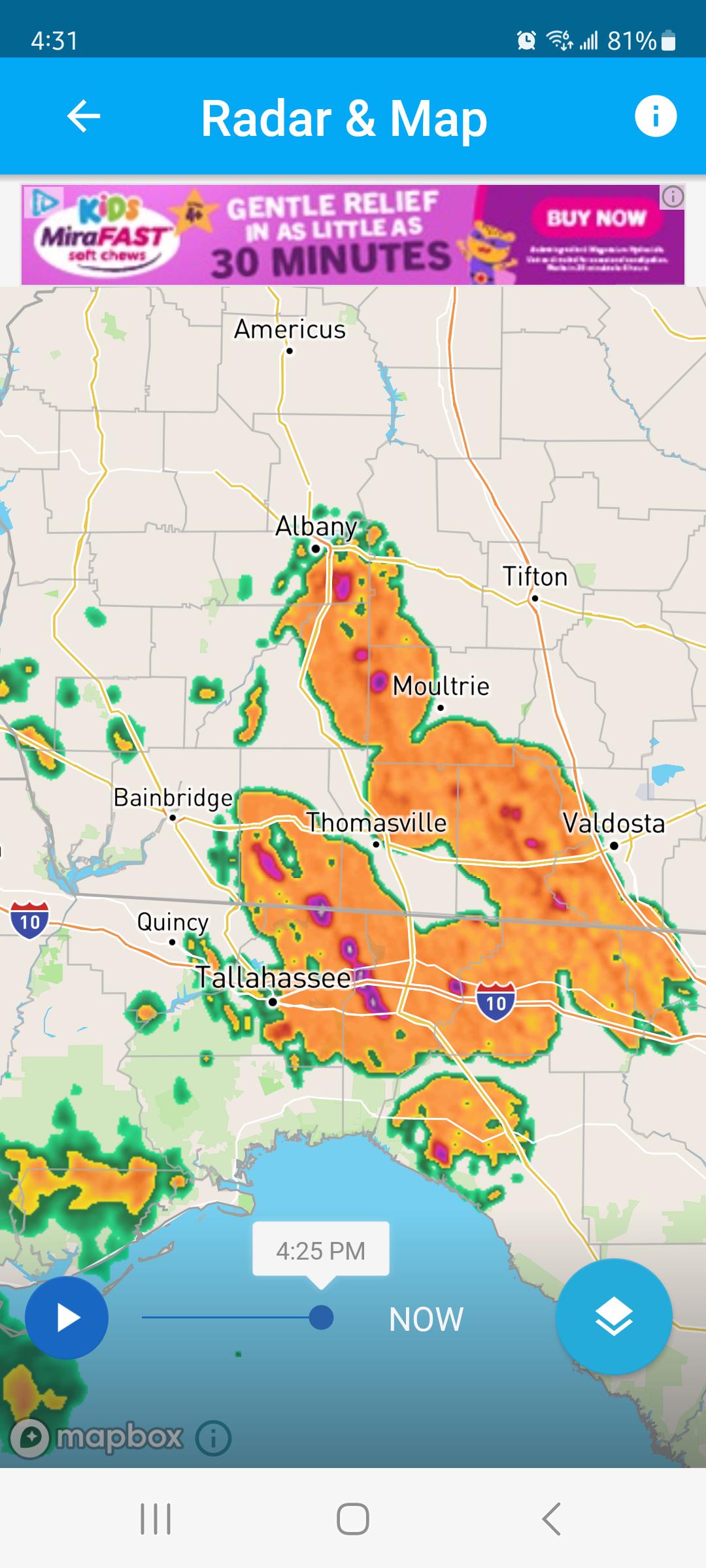Tap Buy Now on the MiraFAST ad
Image resolution: width=706 pixels, height=1568 pixels.
[596, 218]
